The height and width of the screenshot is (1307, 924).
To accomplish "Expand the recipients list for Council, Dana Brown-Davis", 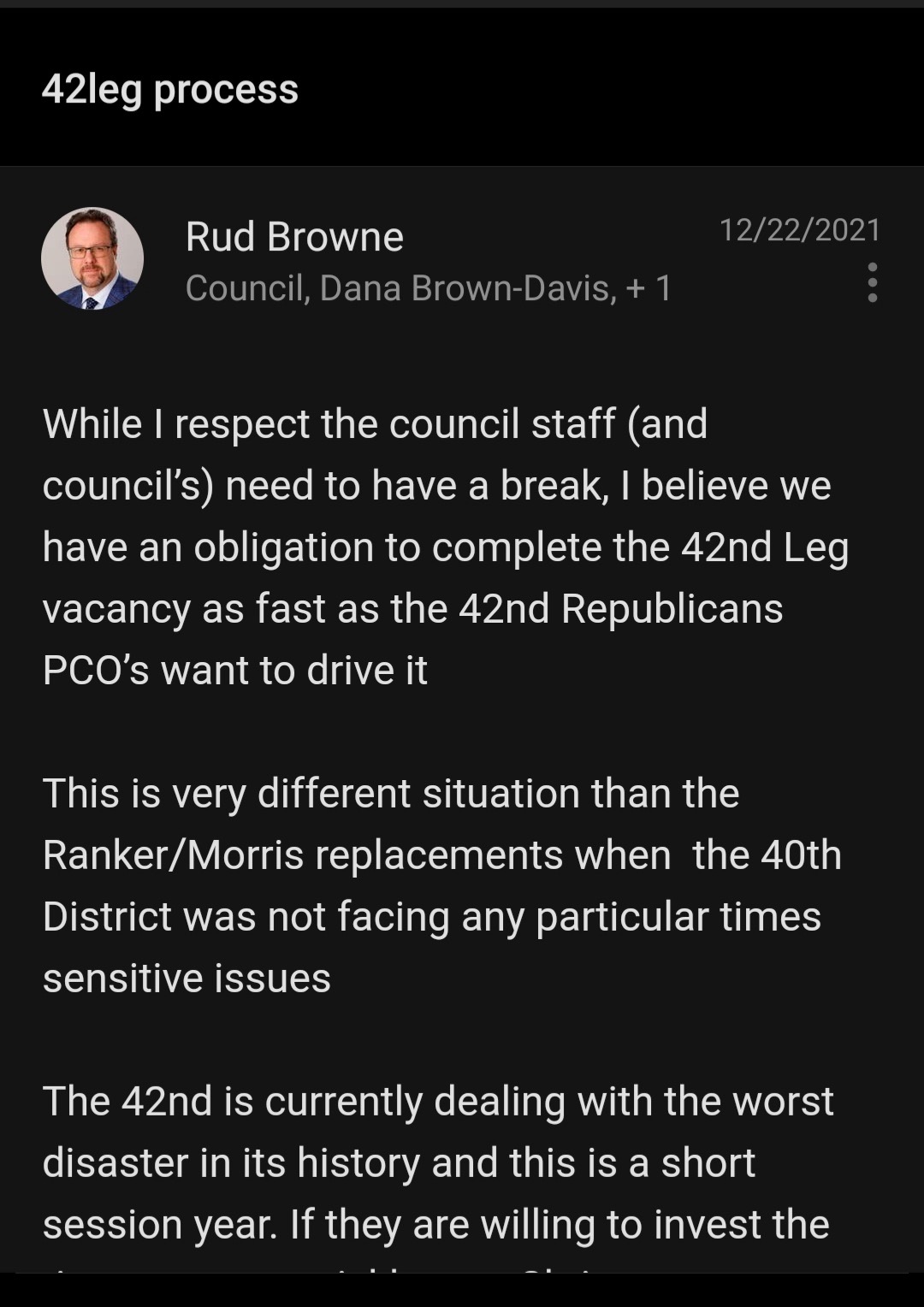I will point(428,288).
